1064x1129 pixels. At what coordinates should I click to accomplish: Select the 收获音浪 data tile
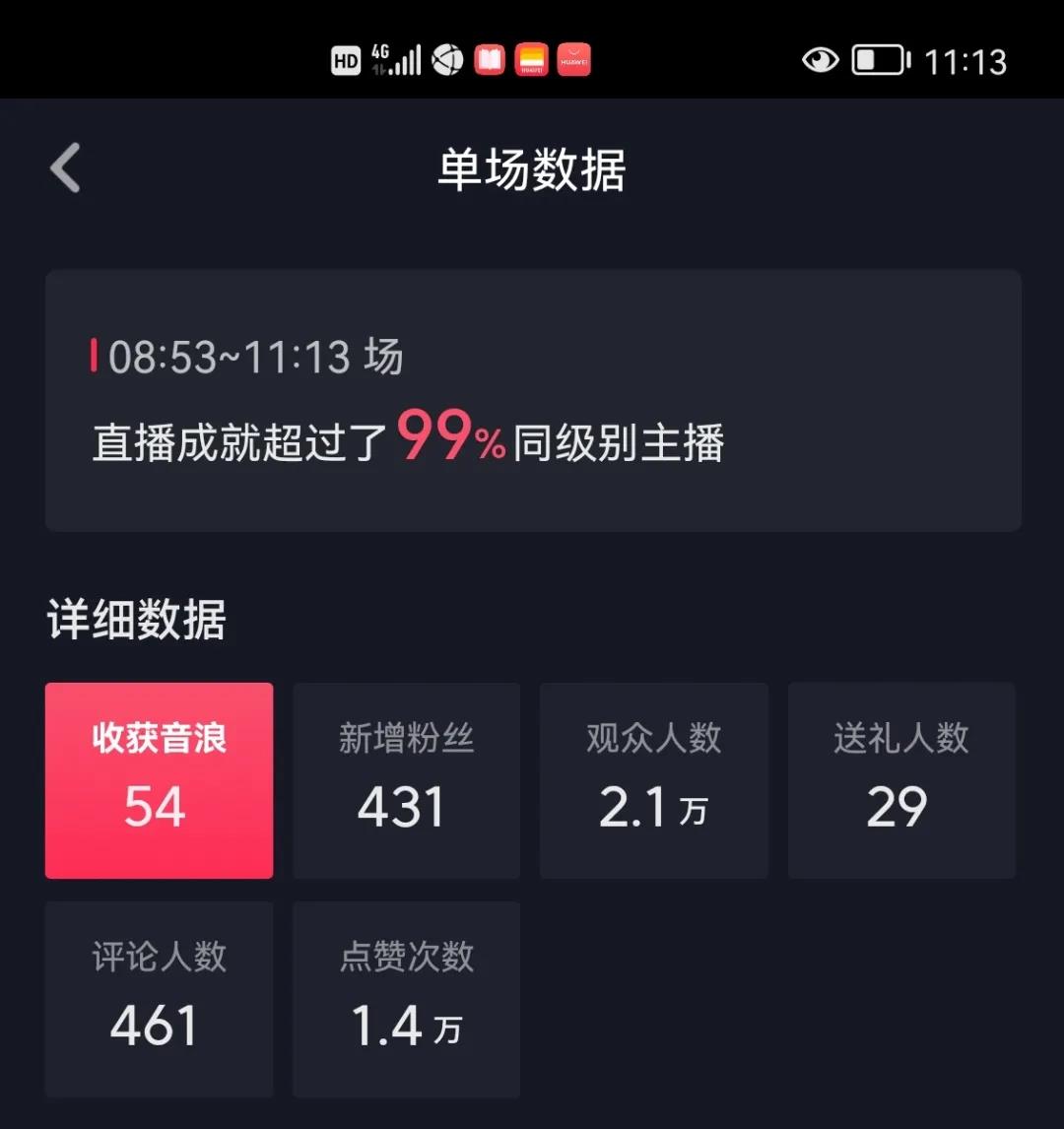pyautogui.click(x=159, y=780)
